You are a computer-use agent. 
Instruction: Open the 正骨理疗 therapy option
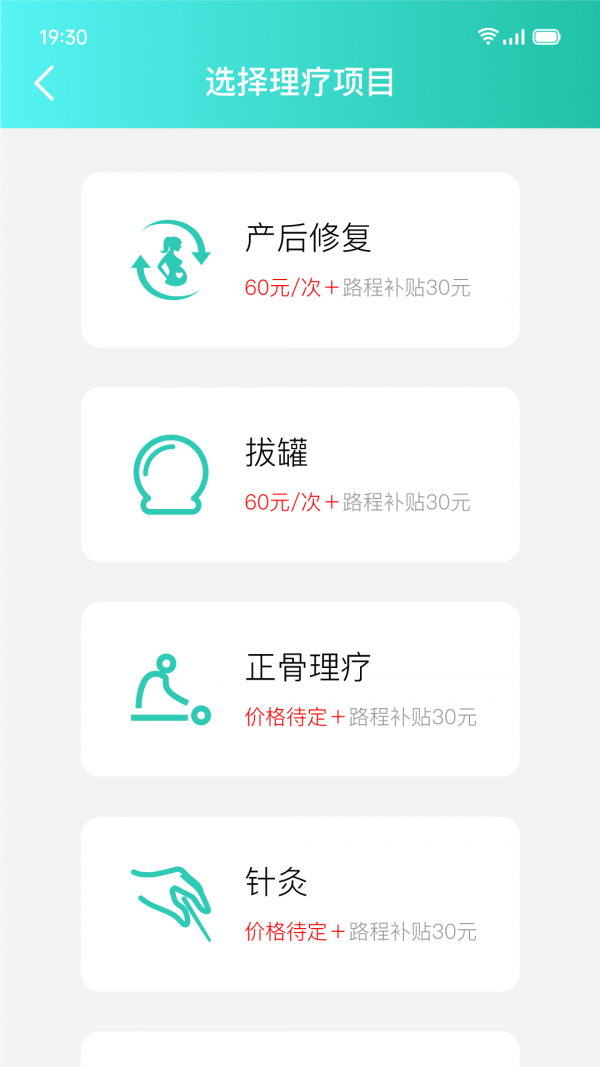click(x=300, y=689)
